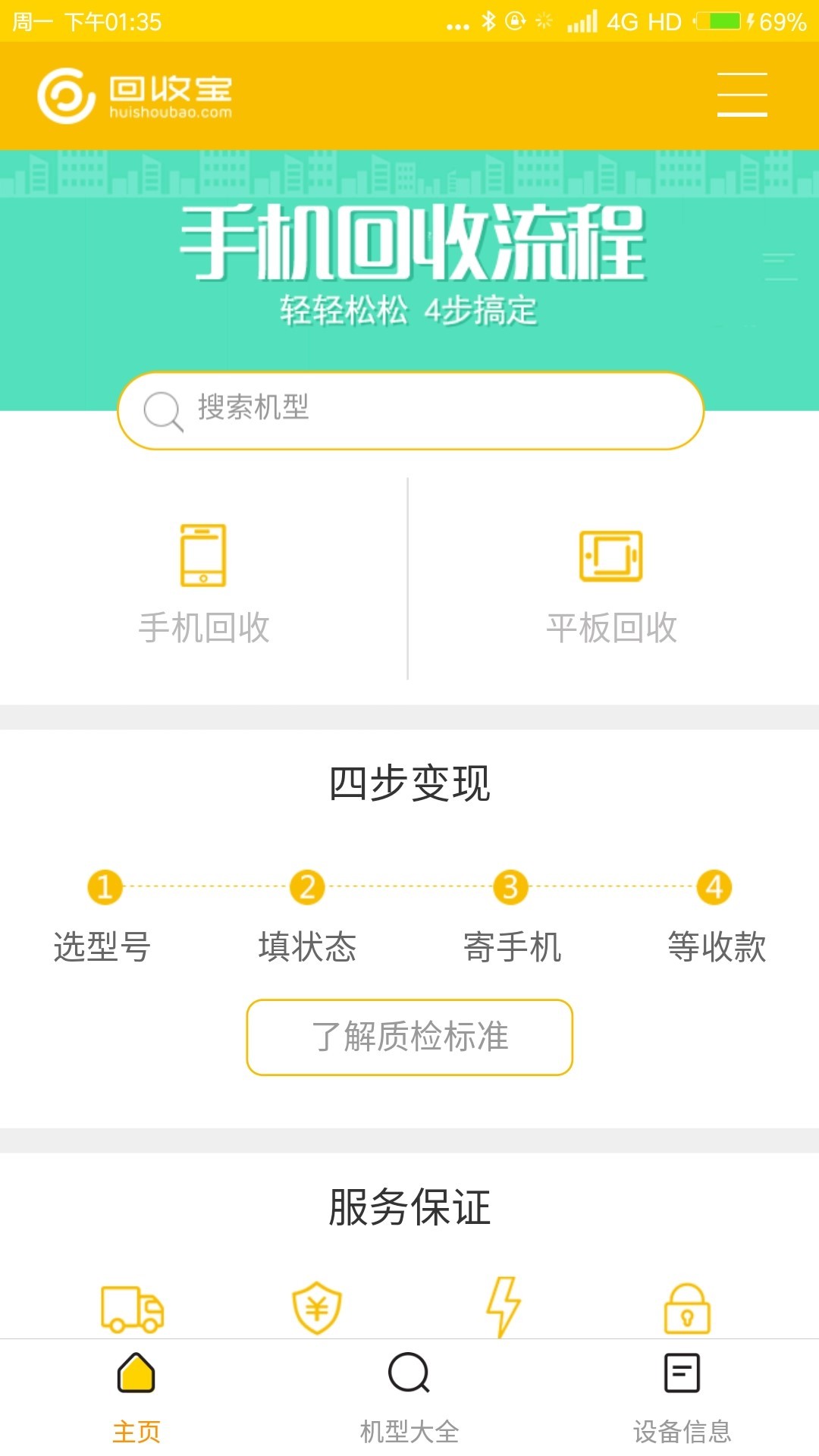Image resolution: width=819 pixels, height=1456 pixels.
Task: Open the hamburger menu
Action: tap(742, 95)
